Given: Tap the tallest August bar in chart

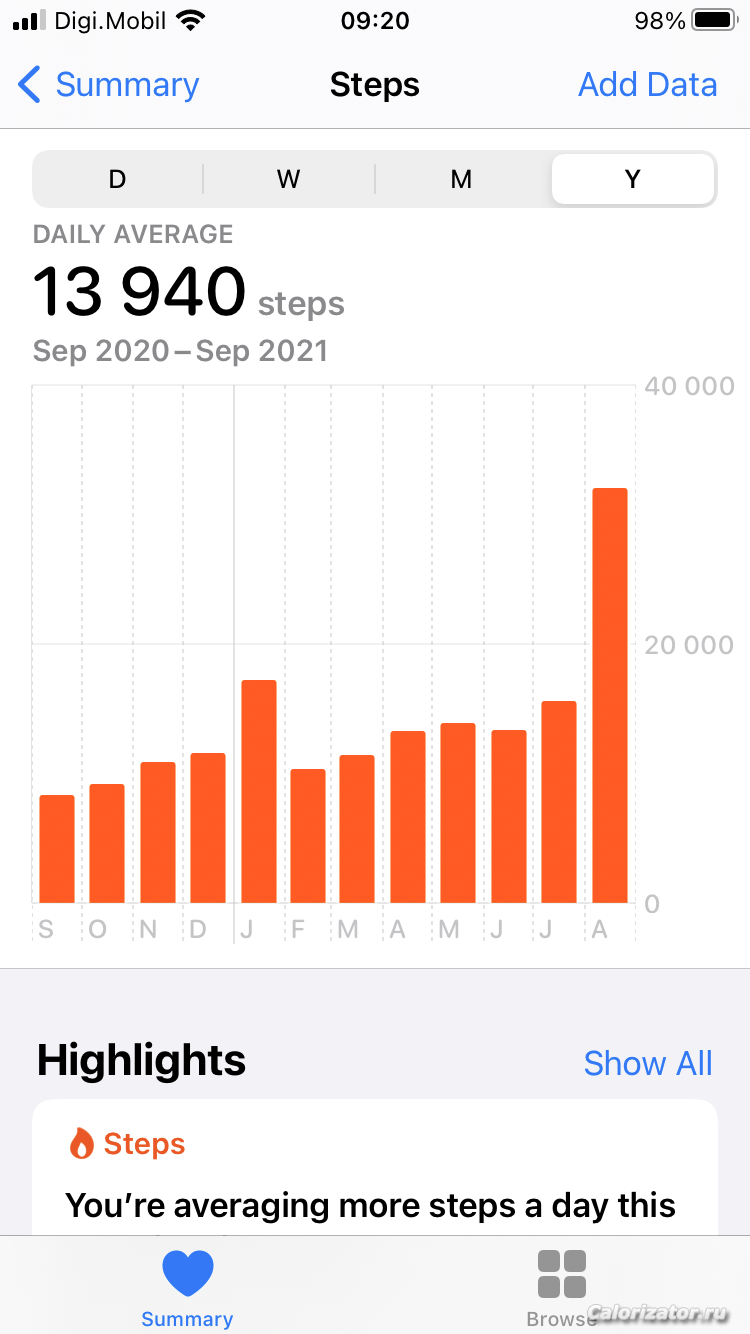Looking at the screenshot, I should [610, 696].
